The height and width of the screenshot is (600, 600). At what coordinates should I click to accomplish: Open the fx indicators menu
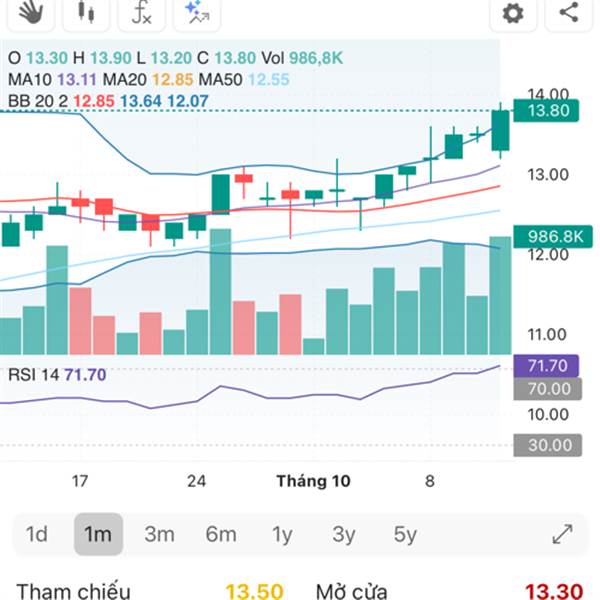click(x=141, y=12)
